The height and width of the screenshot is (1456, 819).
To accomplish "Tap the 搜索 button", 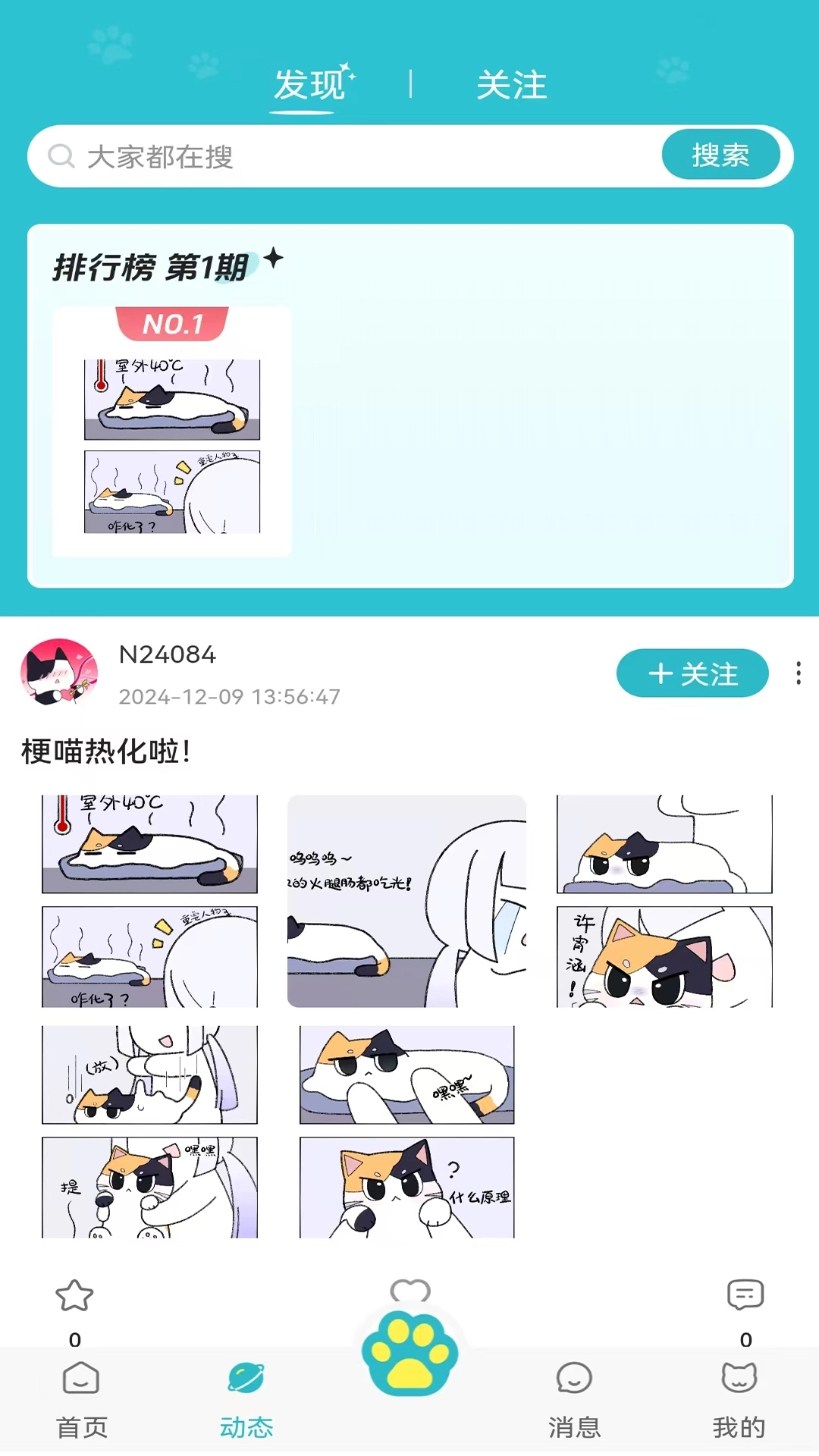I will (720, 155).
